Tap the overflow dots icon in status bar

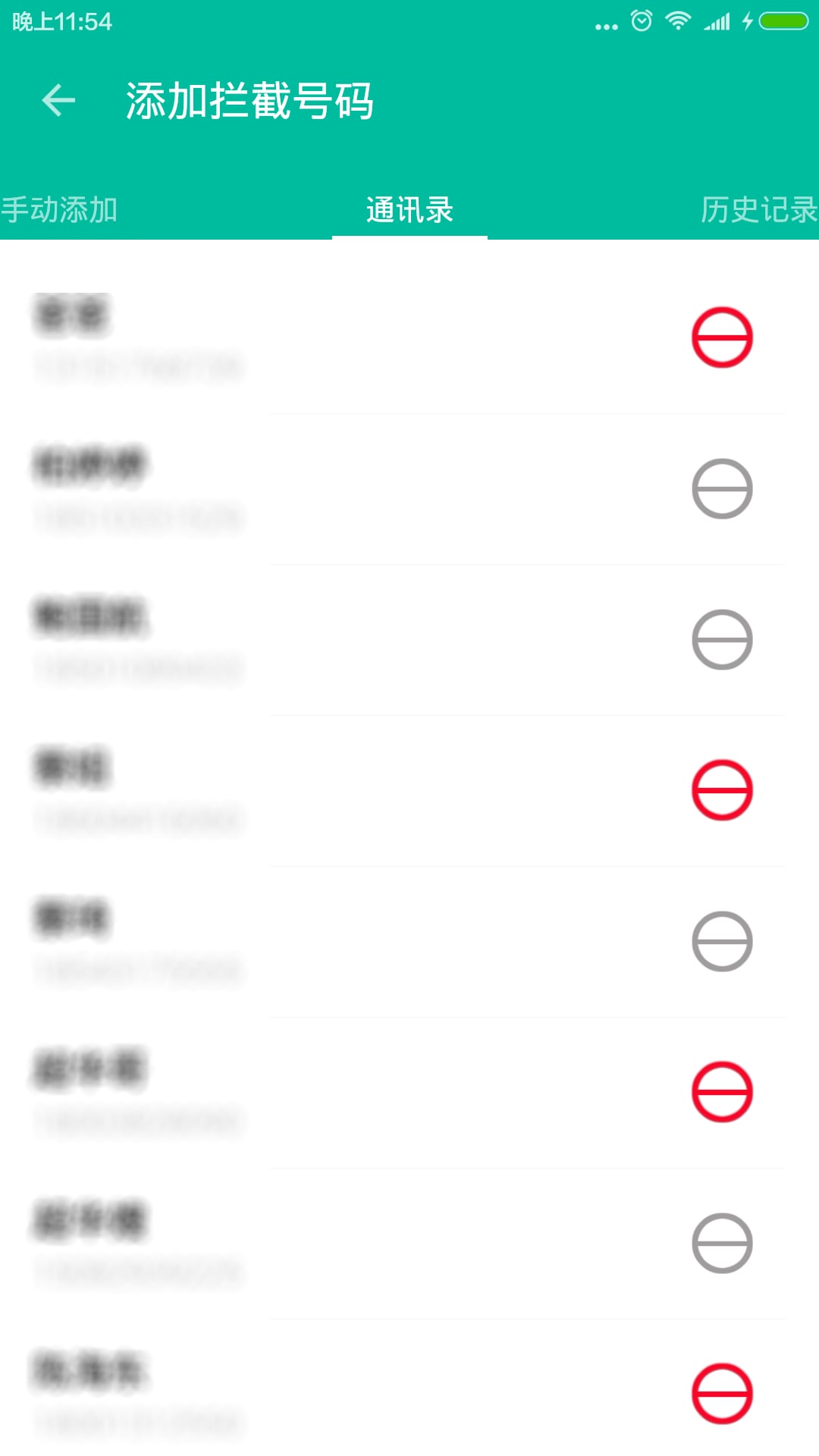tap(603, 24)
